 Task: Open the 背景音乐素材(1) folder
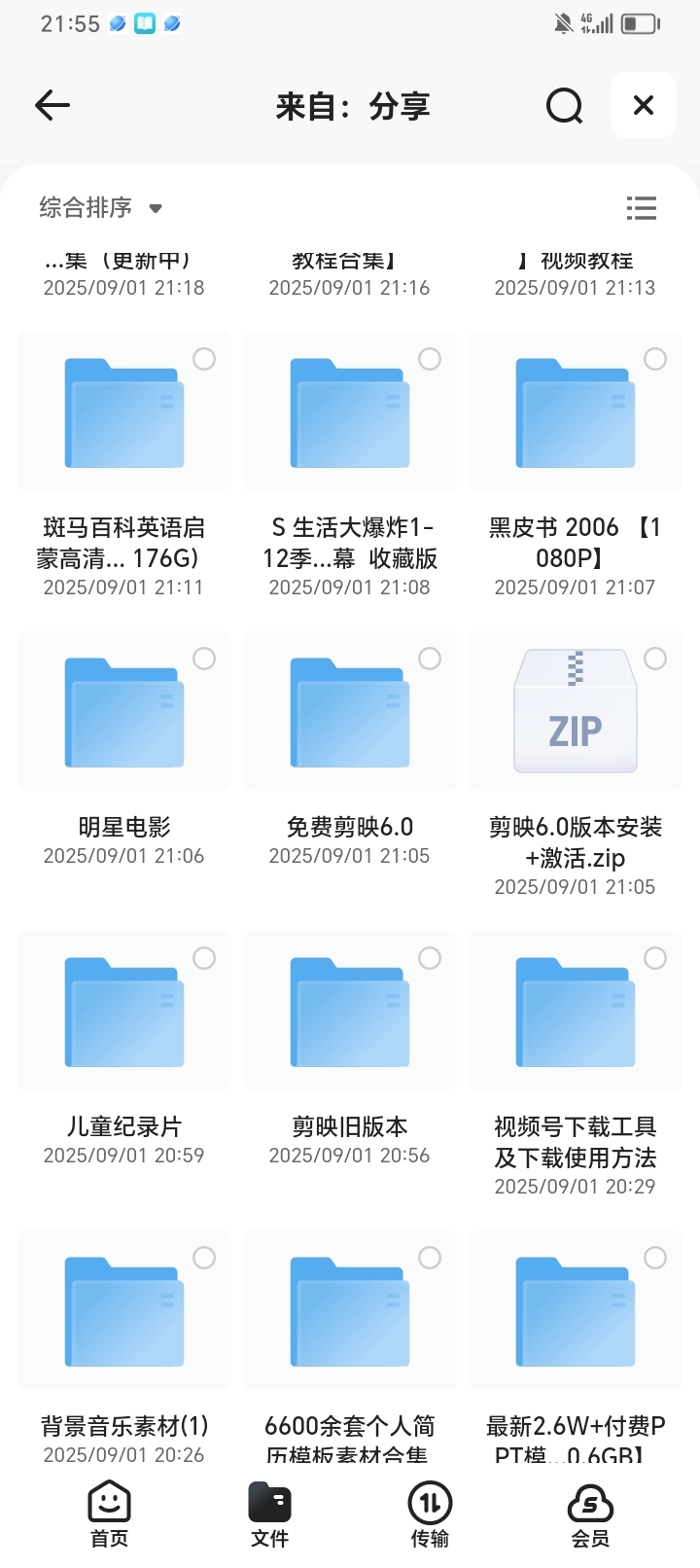(124, 1310)
